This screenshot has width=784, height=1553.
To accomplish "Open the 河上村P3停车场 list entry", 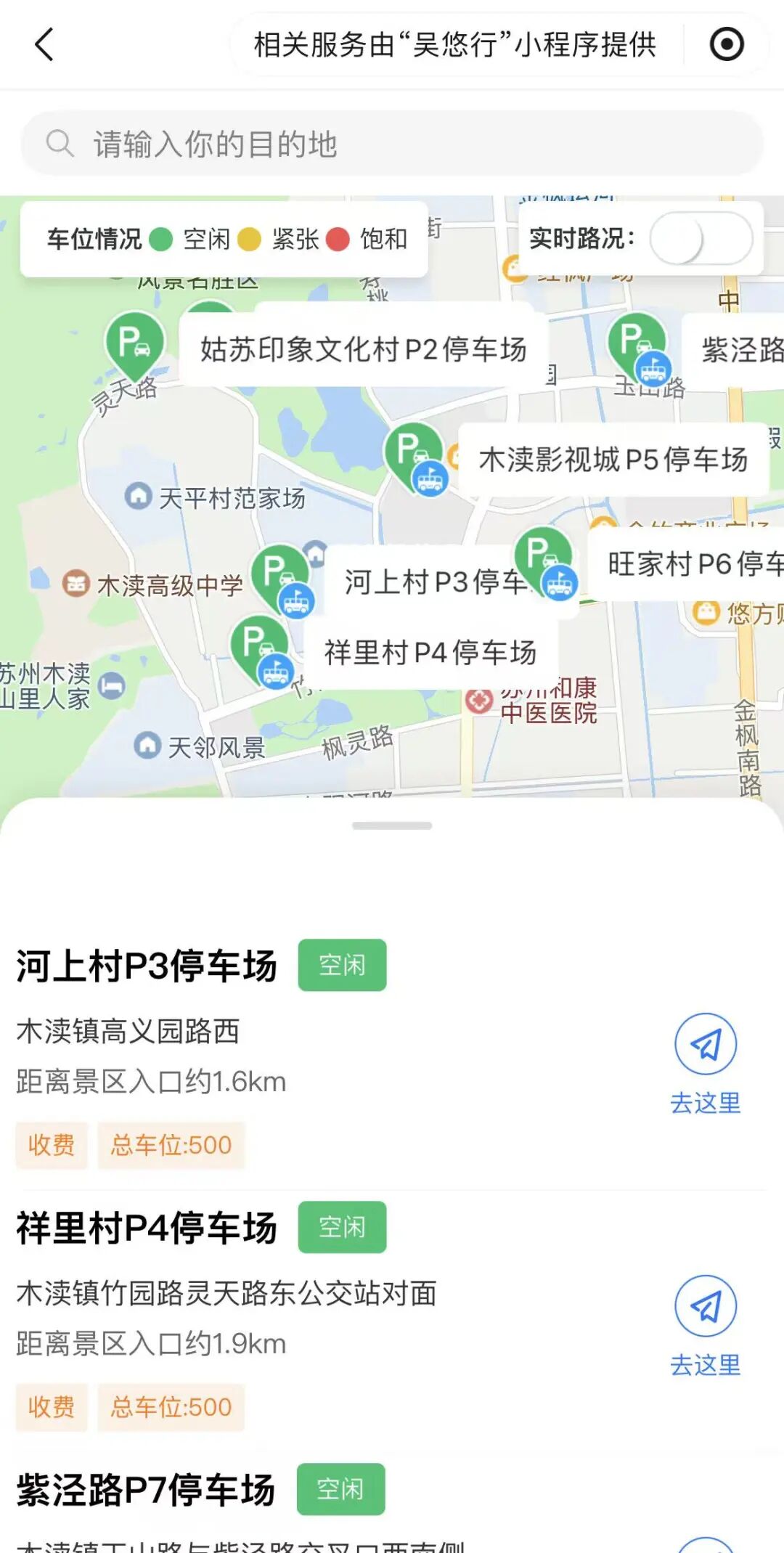I will [147, 966].
